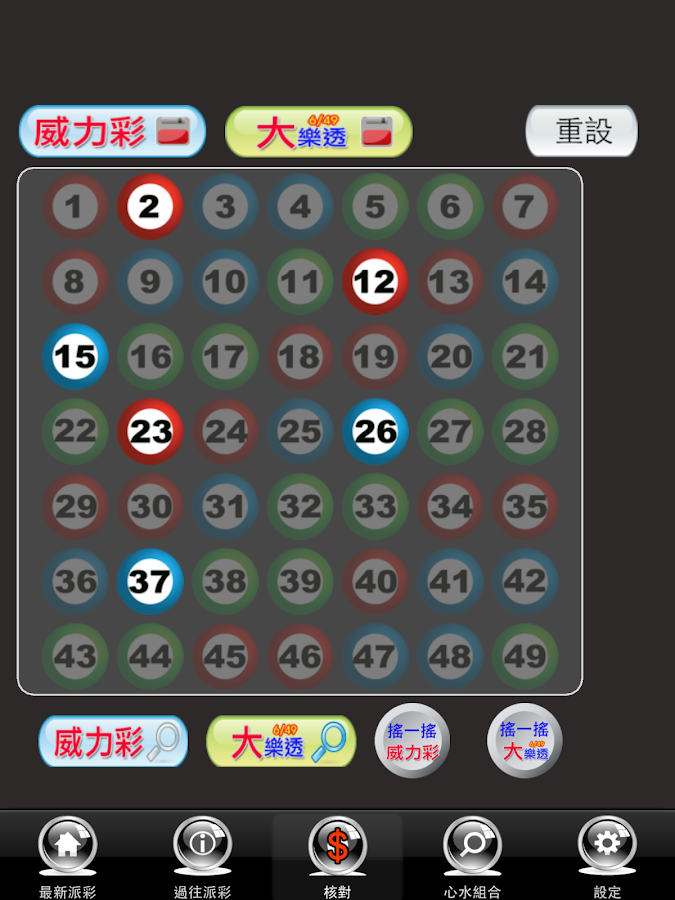Image resolution: width=675 pixels, height=900 pixels.
Task: Open the 過往派彩 tab
Action: 202,856
